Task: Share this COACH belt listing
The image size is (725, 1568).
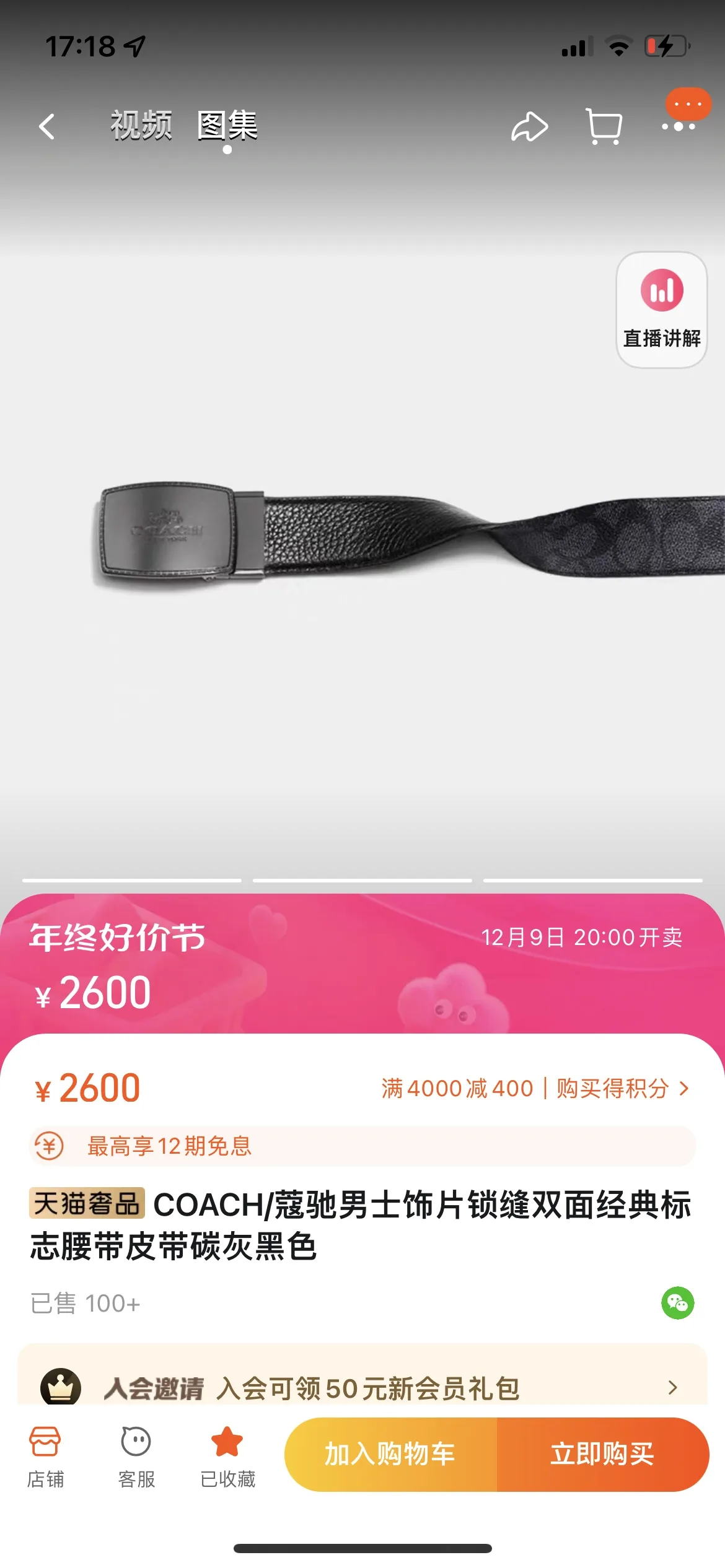Action: point(529,127)
